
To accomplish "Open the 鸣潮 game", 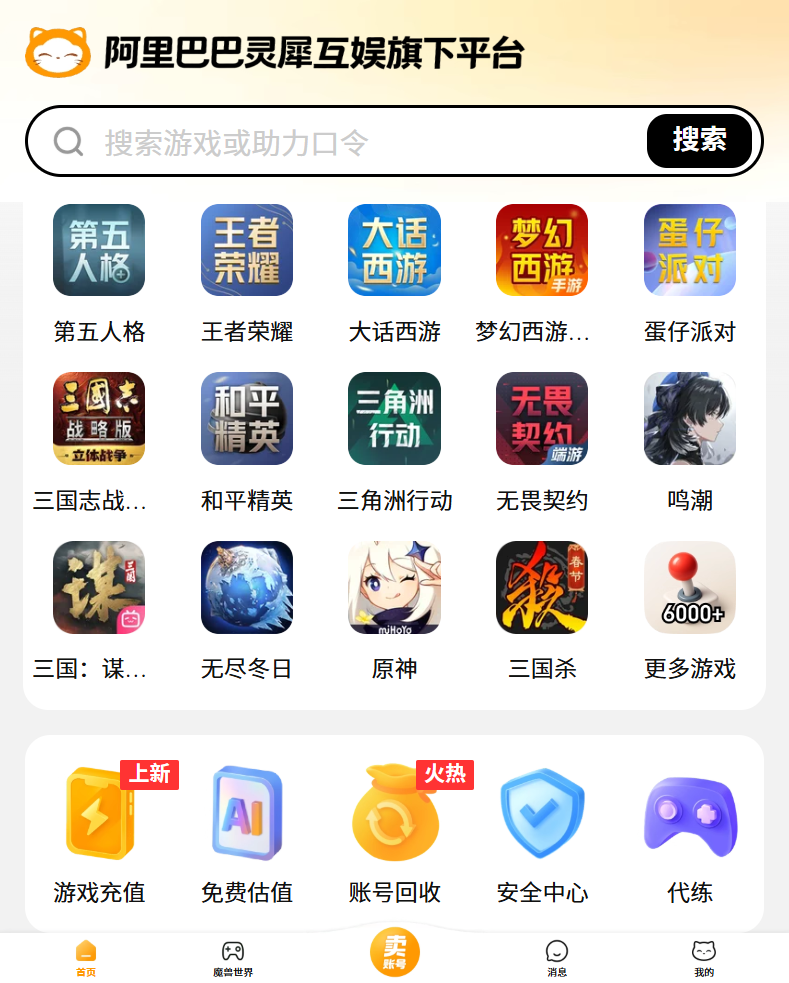I will coord(690,419).
